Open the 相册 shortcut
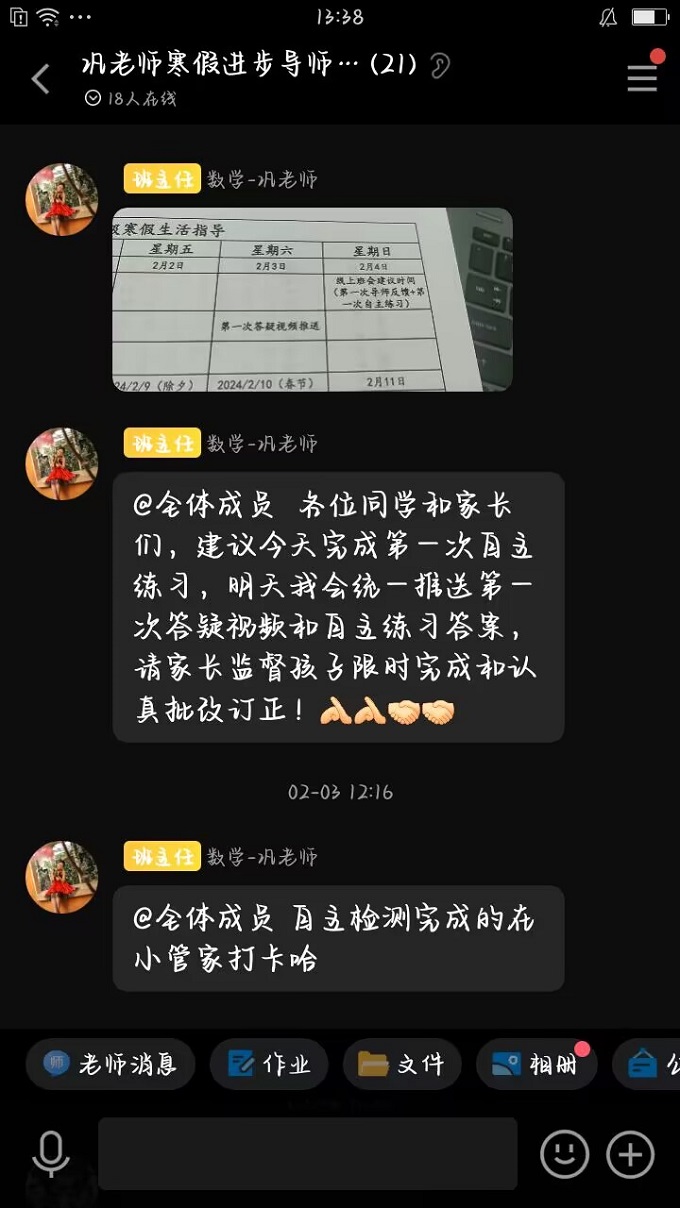The height and width of the screenshot is (1208, 680). (536, 1064)
